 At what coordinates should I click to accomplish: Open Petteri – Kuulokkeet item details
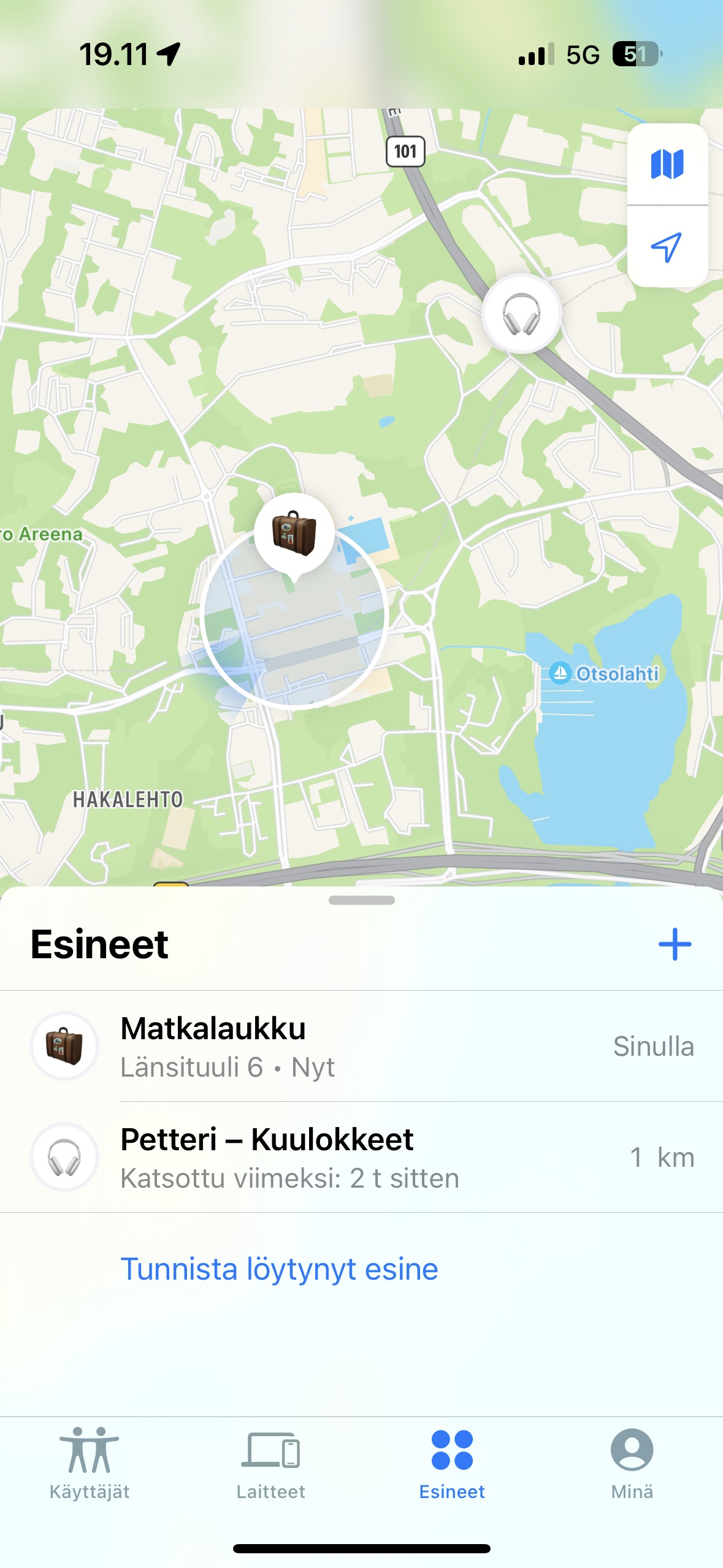click(x=361, y=1158)
